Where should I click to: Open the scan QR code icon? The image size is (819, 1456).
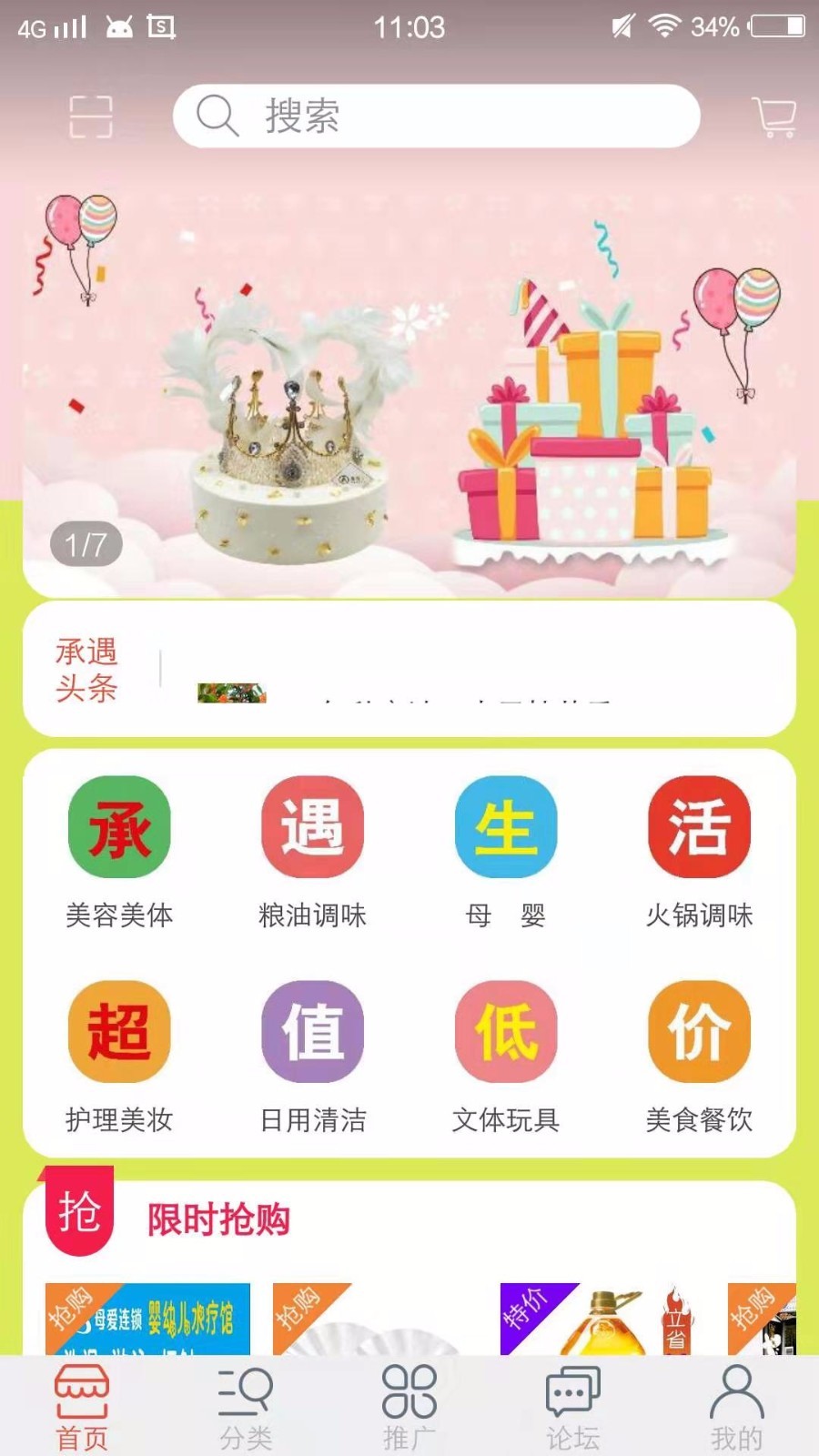pyautogui.click(x=91, y=116)
